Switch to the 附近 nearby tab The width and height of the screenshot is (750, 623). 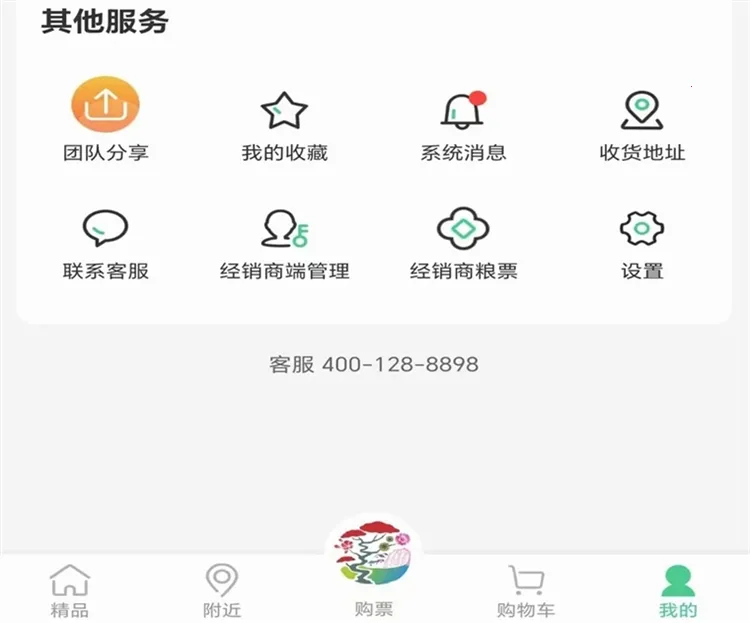click(x=221, y=590)
